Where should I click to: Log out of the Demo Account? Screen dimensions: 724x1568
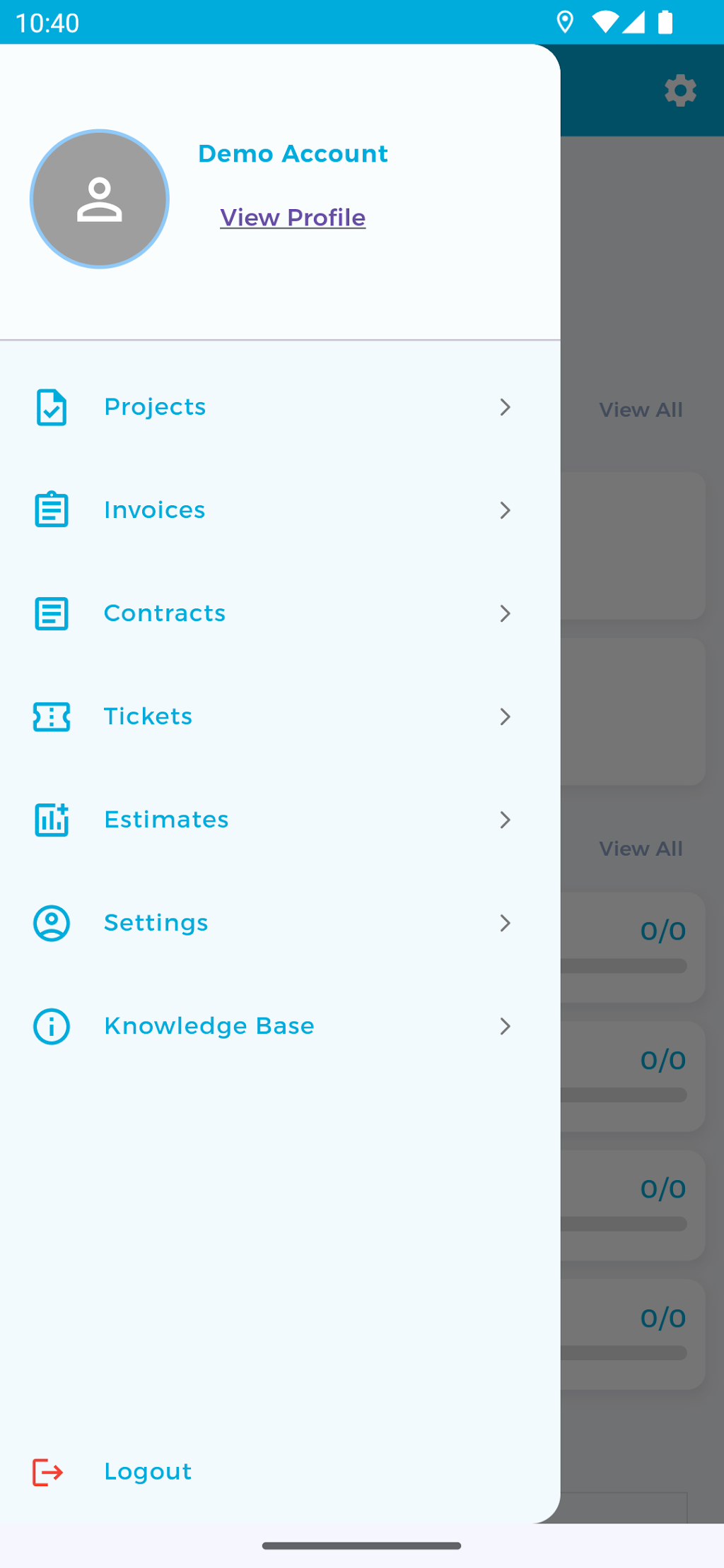coord(147,1472)
